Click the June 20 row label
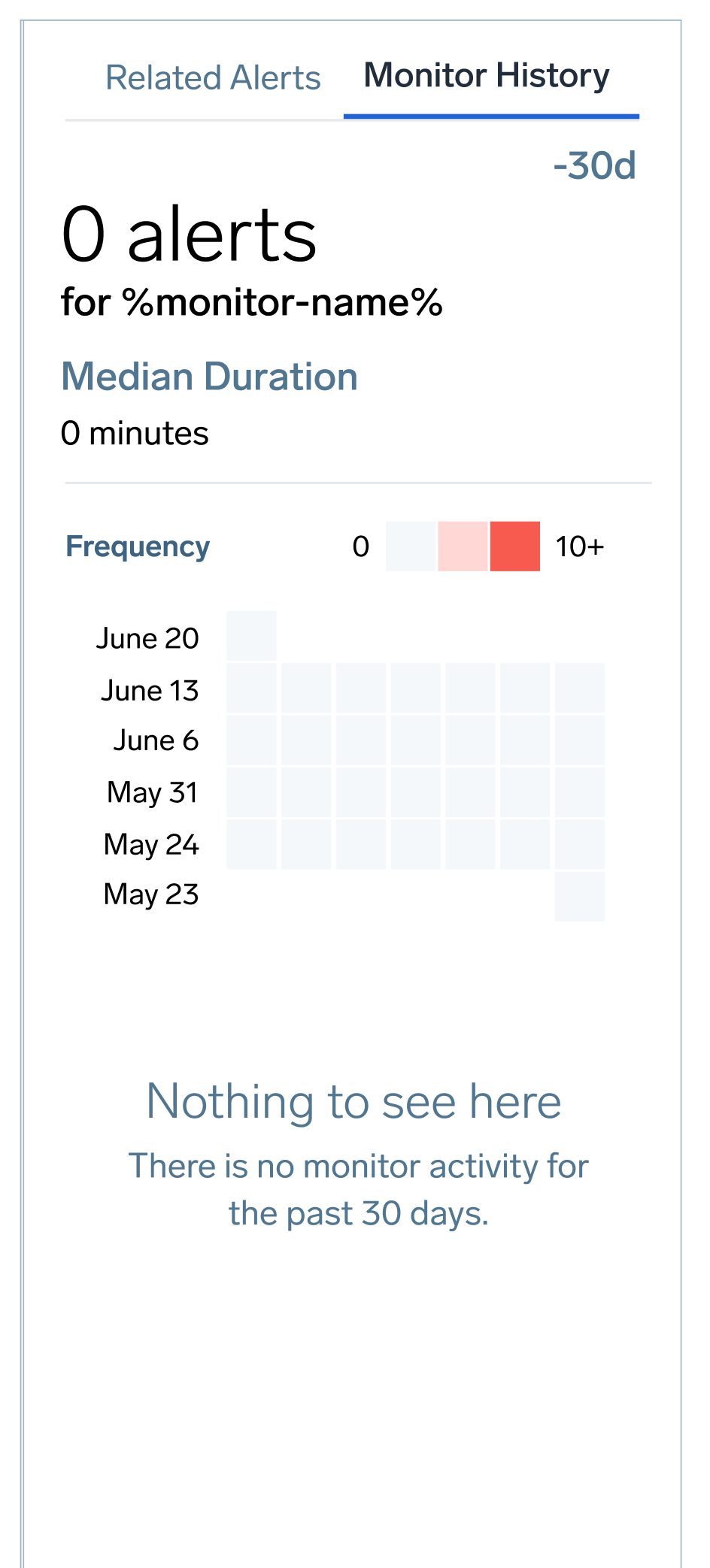Screen dimensions: 710x1568 [x=147, y=638]
